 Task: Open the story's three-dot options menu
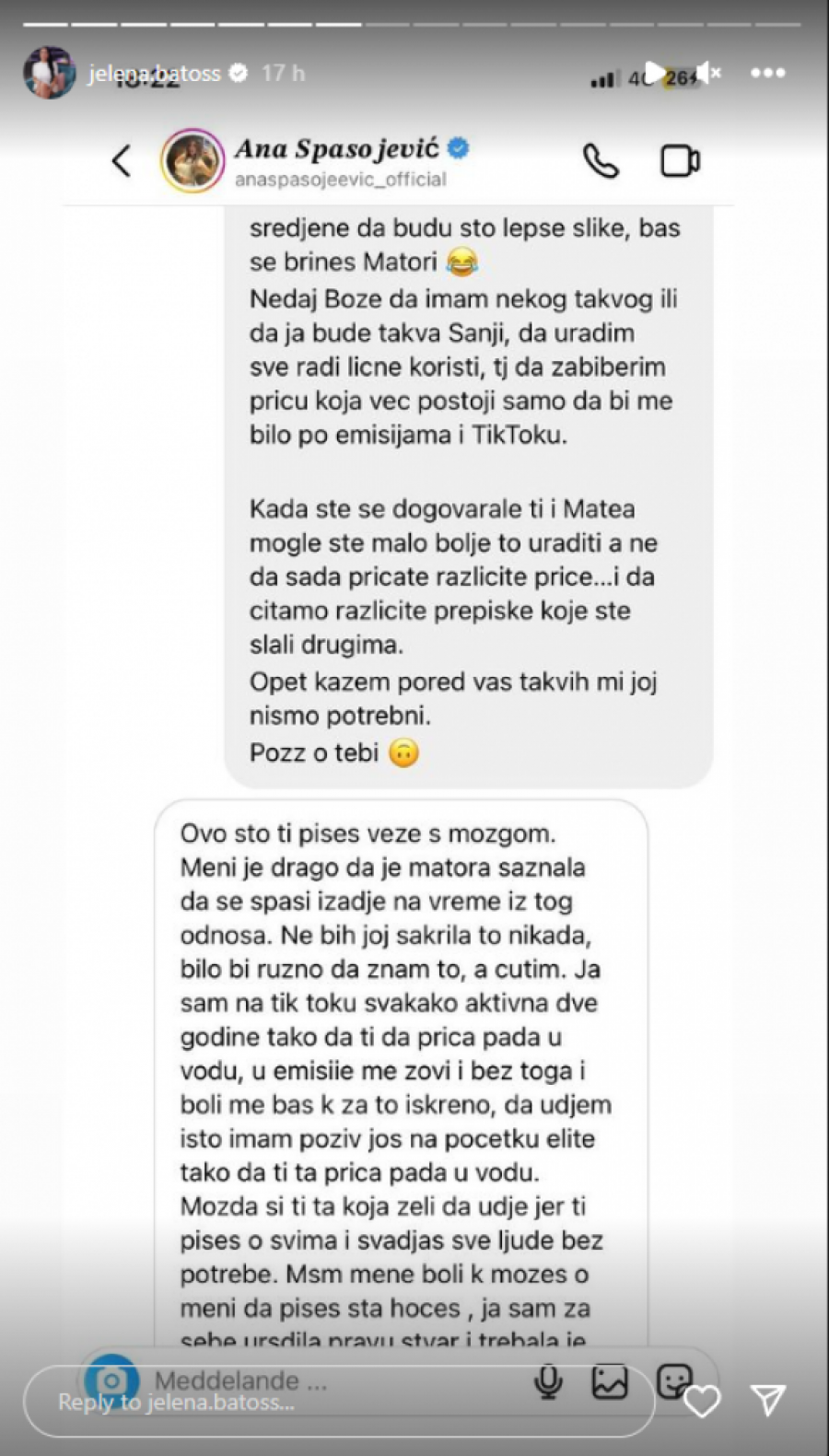point(767,73)
